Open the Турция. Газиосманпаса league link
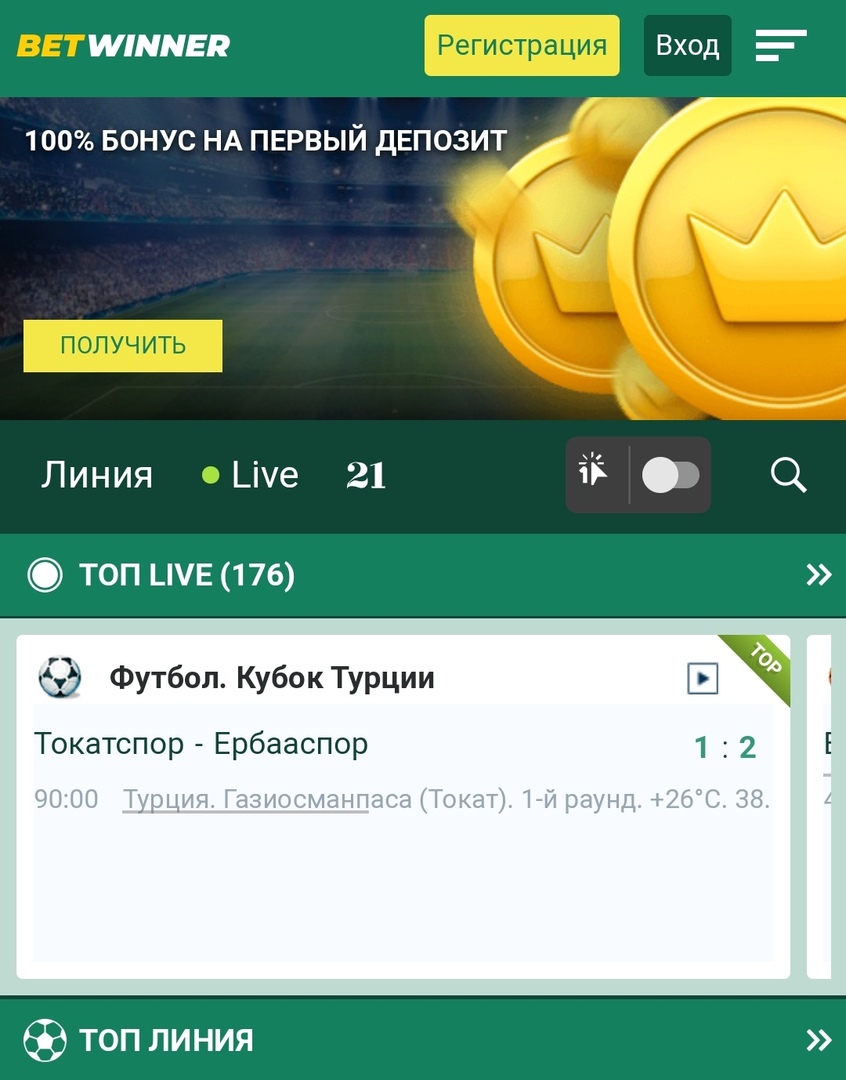 [245, 799]
